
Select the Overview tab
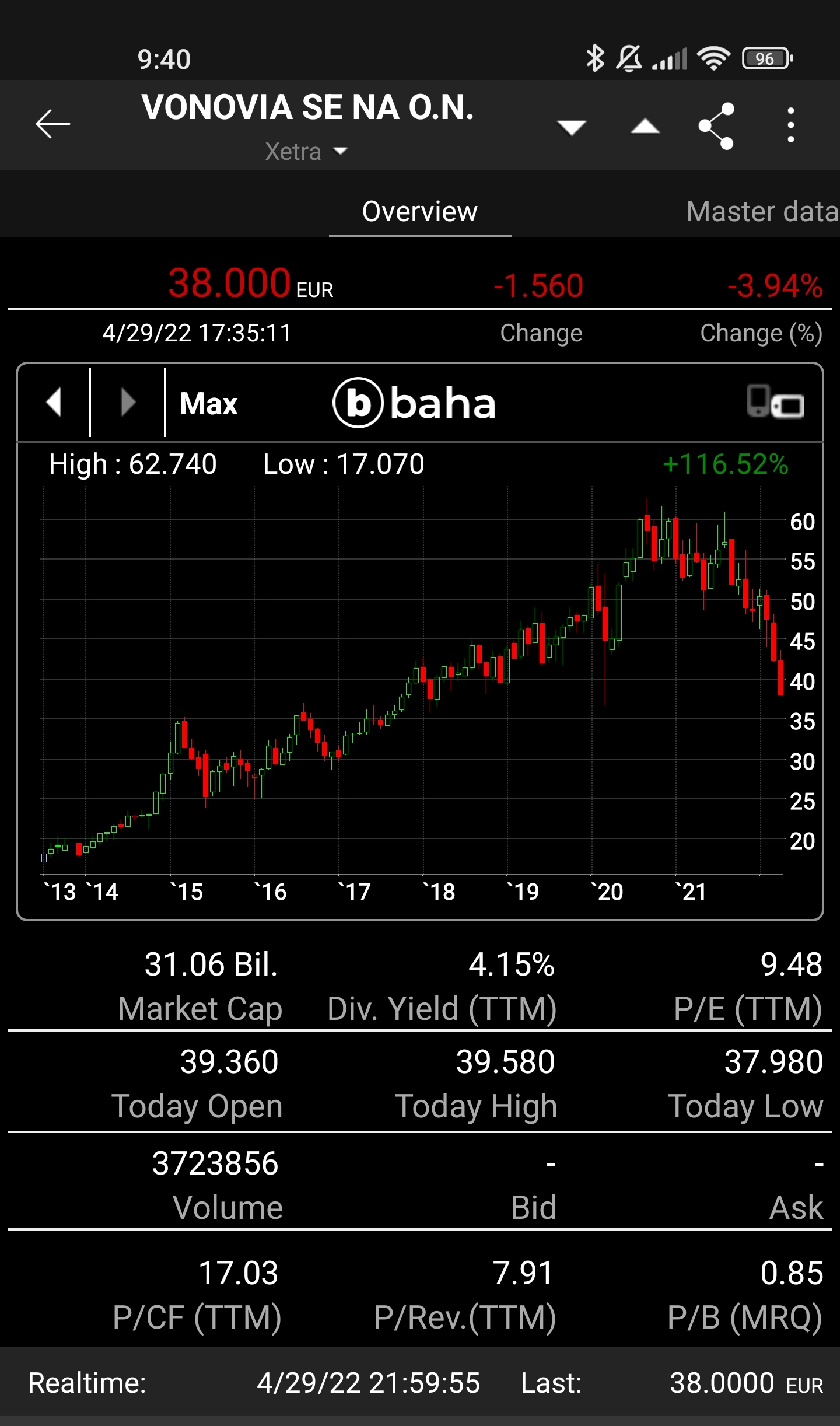[x=420, y=211]
